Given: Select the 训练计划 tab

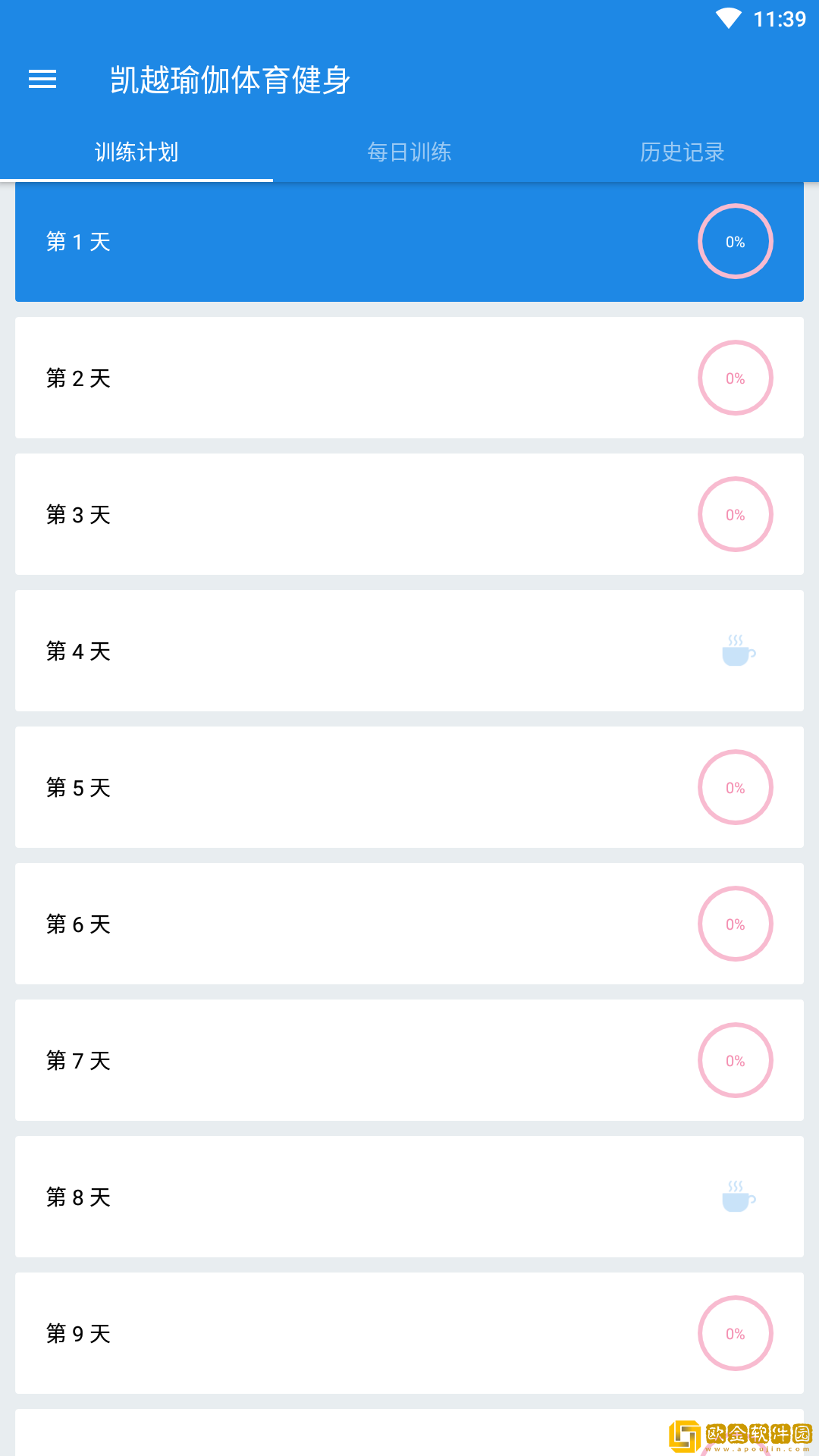Looking at the screenshot, I should click(x=136, y=152).
